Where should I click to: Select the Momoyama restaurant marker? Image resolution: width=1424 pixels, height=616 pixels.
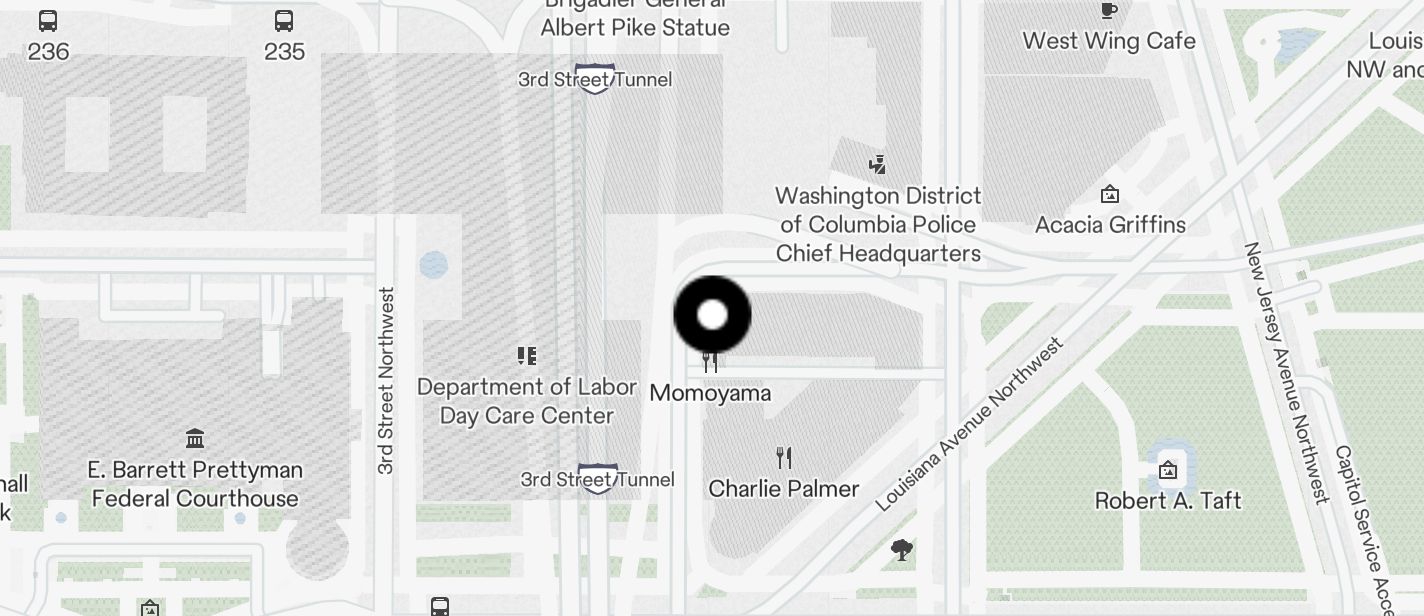[x=710, y=364]
